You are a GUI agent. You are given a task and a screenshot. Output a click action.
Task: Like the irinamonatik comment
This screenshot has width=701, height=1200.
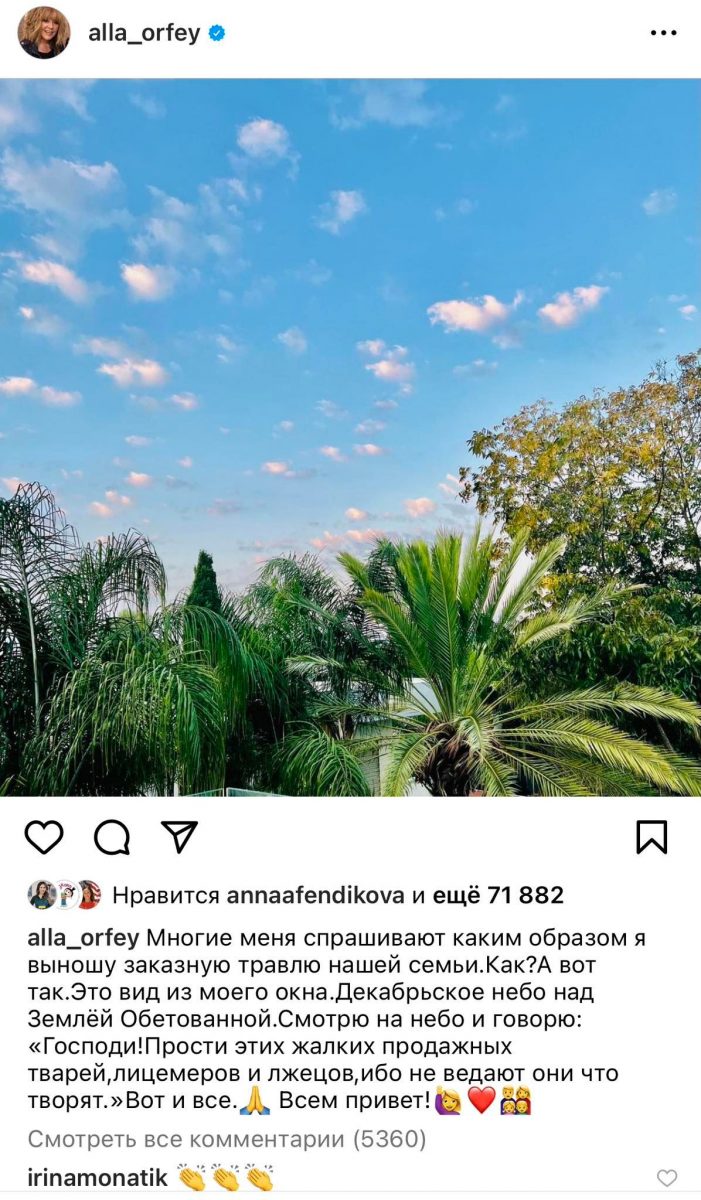pos(667,1178)
